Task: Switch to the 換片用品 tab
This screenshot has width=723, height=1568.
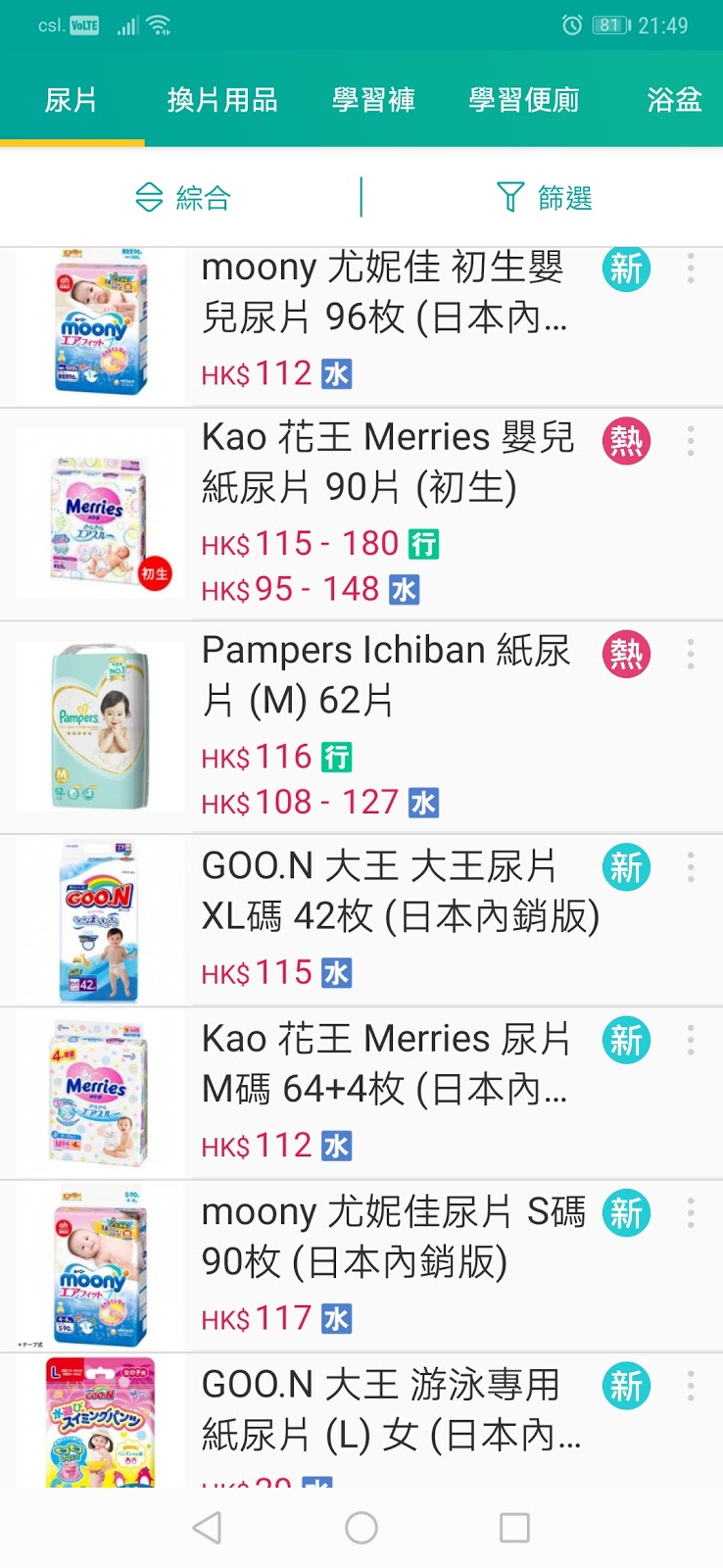Action: (x=222, y=100)
